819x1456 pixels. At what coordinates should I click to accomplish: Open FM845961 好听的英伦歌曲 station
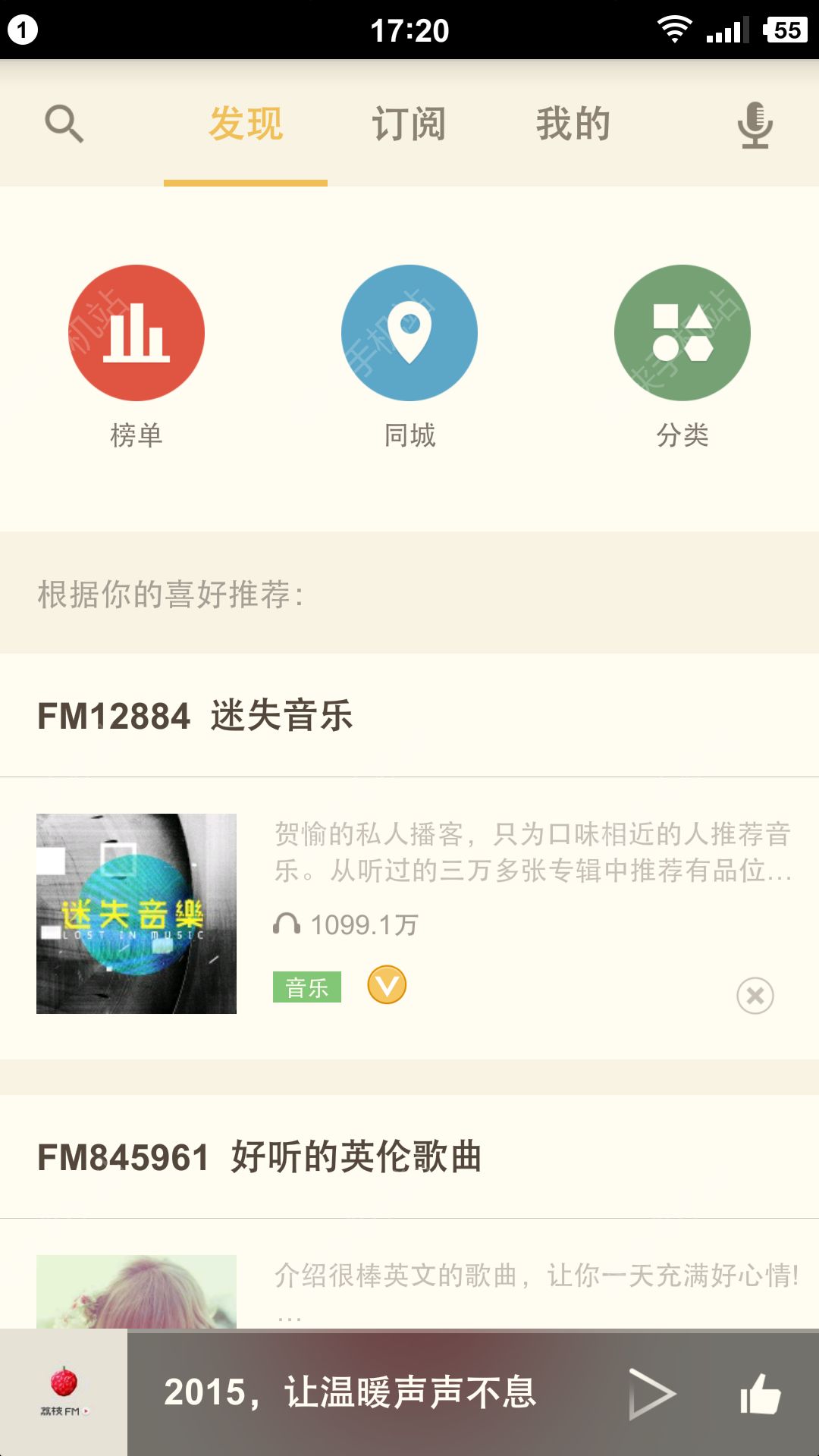point(259,1157)
